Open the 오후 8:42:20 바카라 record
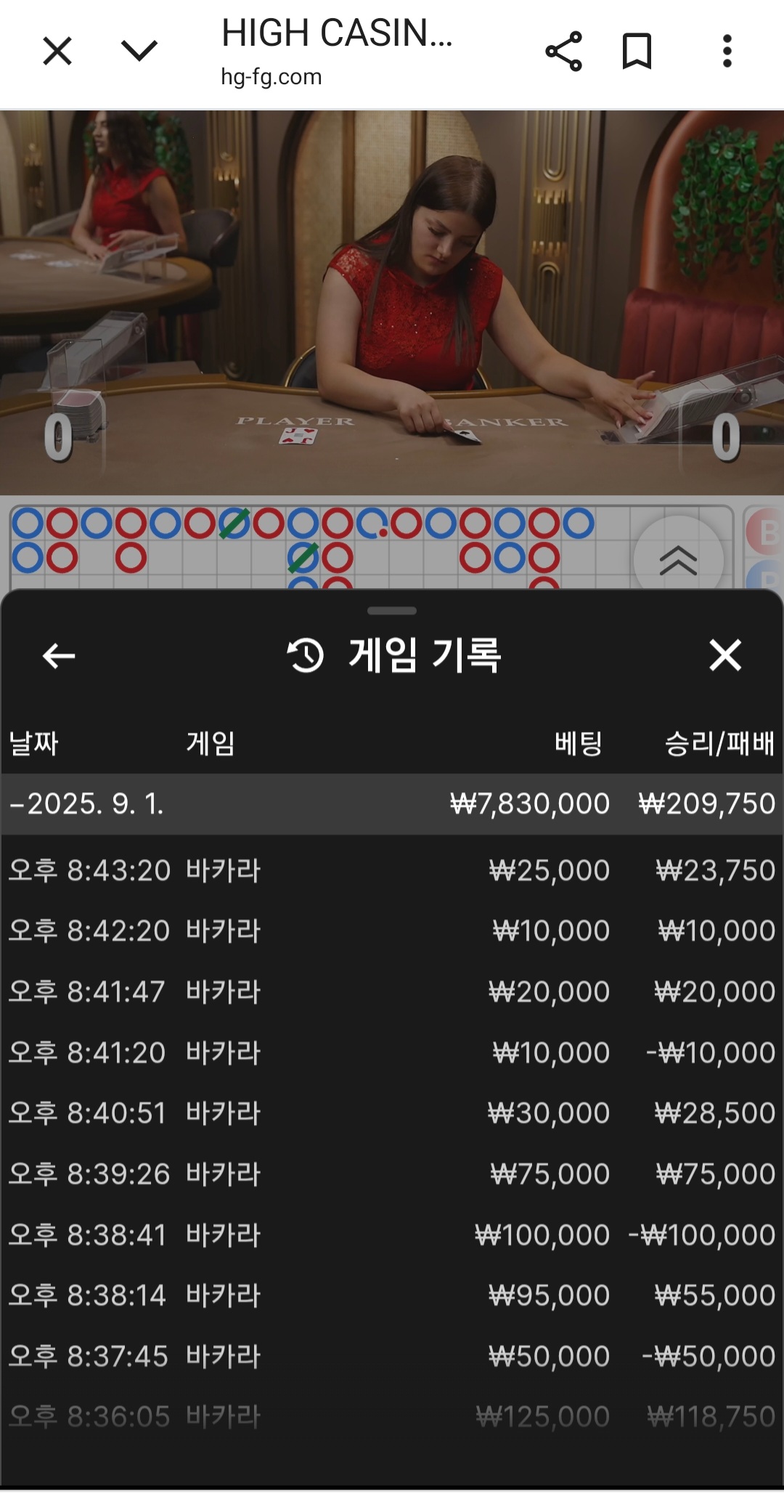The width and height of the screenshot is (784, 1512). pyautogui.click(x=392, y=931)
